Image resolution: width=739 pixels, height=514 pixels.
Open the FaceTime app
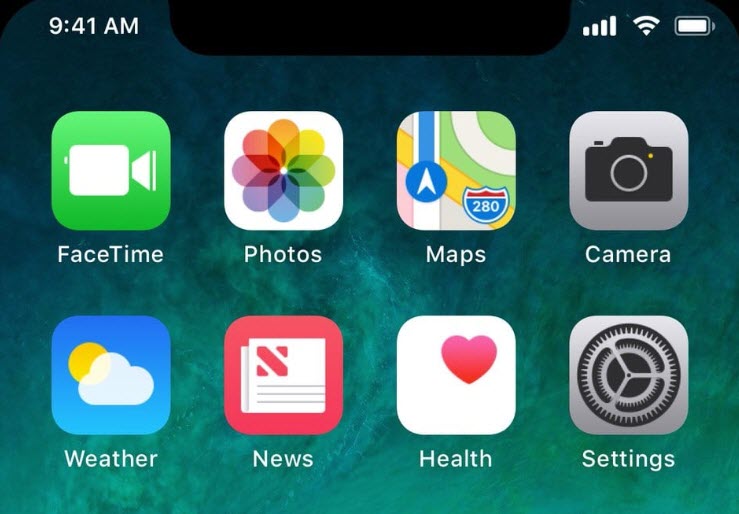tap(111, 170)
